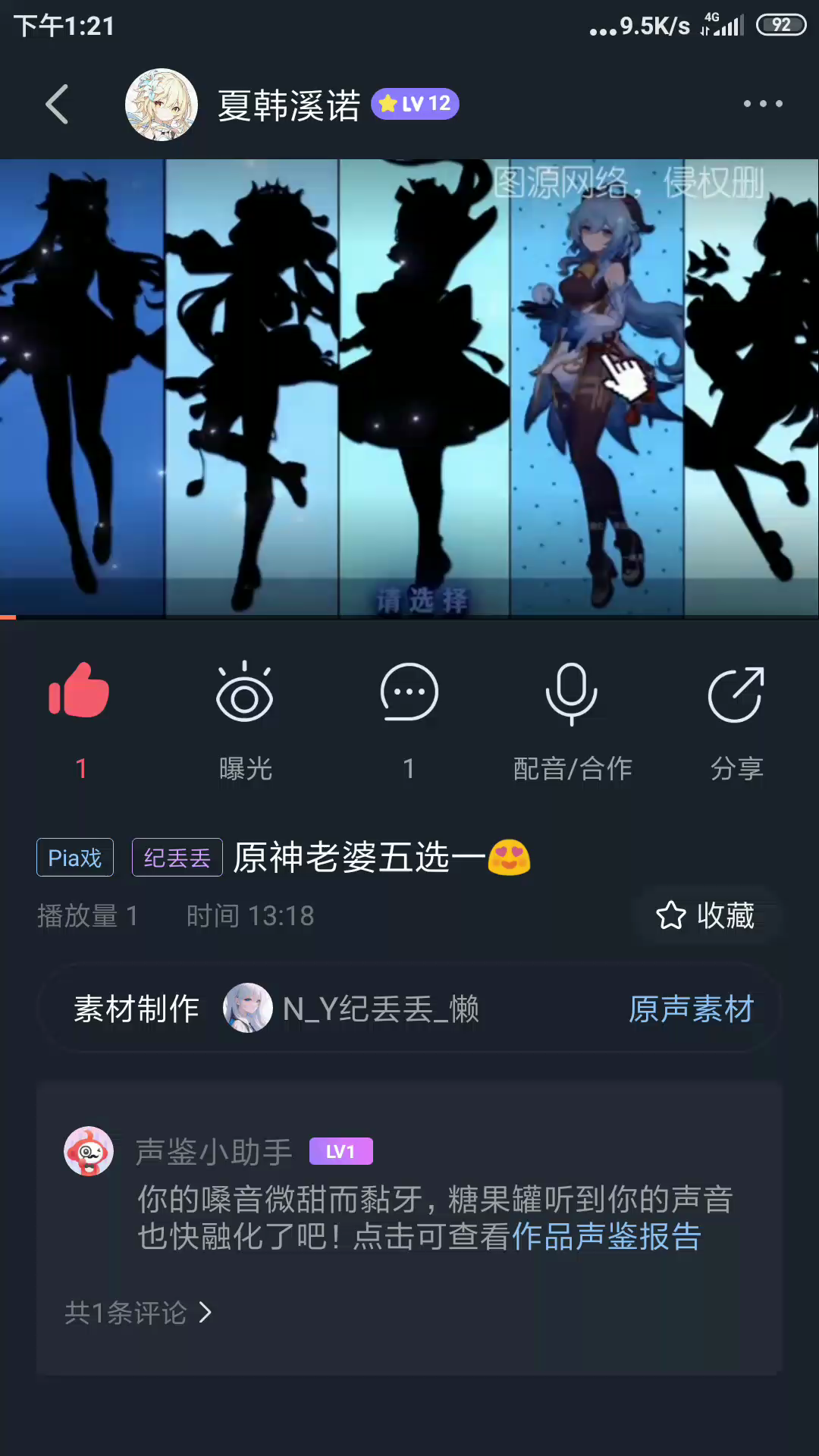Open 夏韩溪诺's profile avatar

point(162,105)
